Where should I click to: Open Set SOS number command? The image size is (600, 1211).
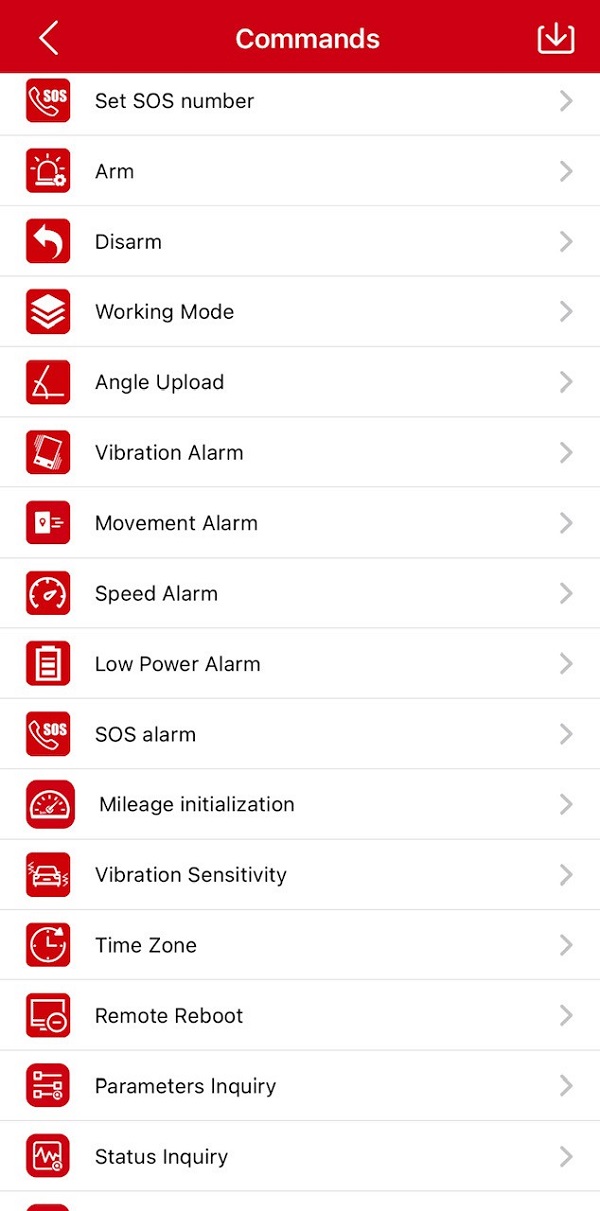point(300,101)
